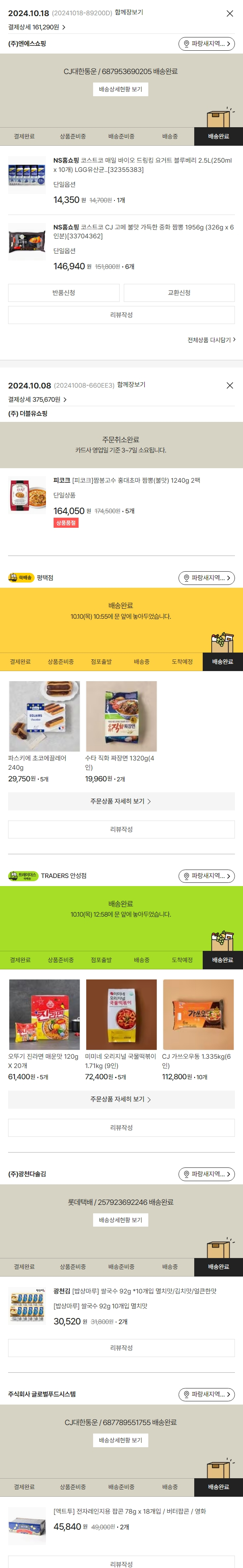The image size is (243, 1568).
Task: Expand 주문상품 자세히 보기 under TRADERS 안성점
Action: pyautogui.click(x=121, y=1099)
